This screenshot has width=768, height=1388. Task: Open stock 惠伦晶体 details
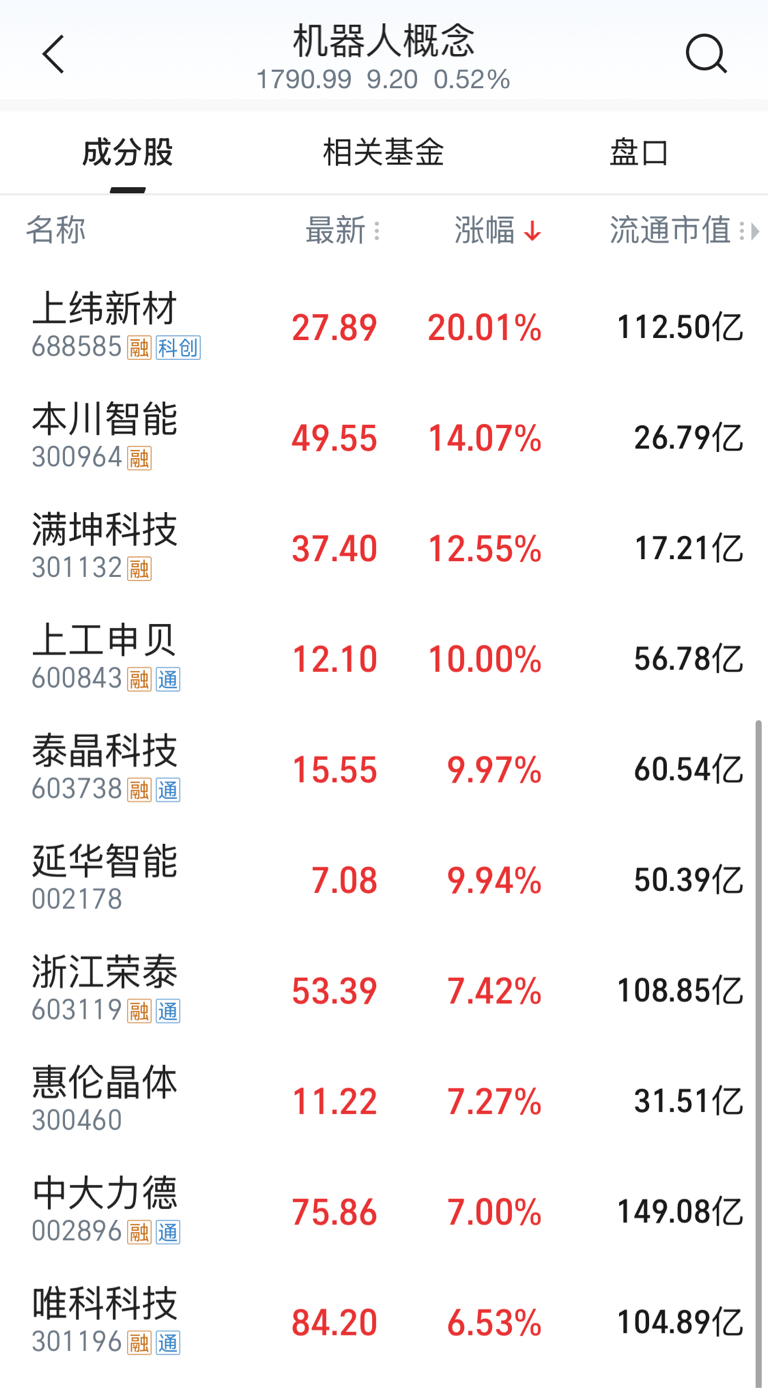pos(384,1101)
